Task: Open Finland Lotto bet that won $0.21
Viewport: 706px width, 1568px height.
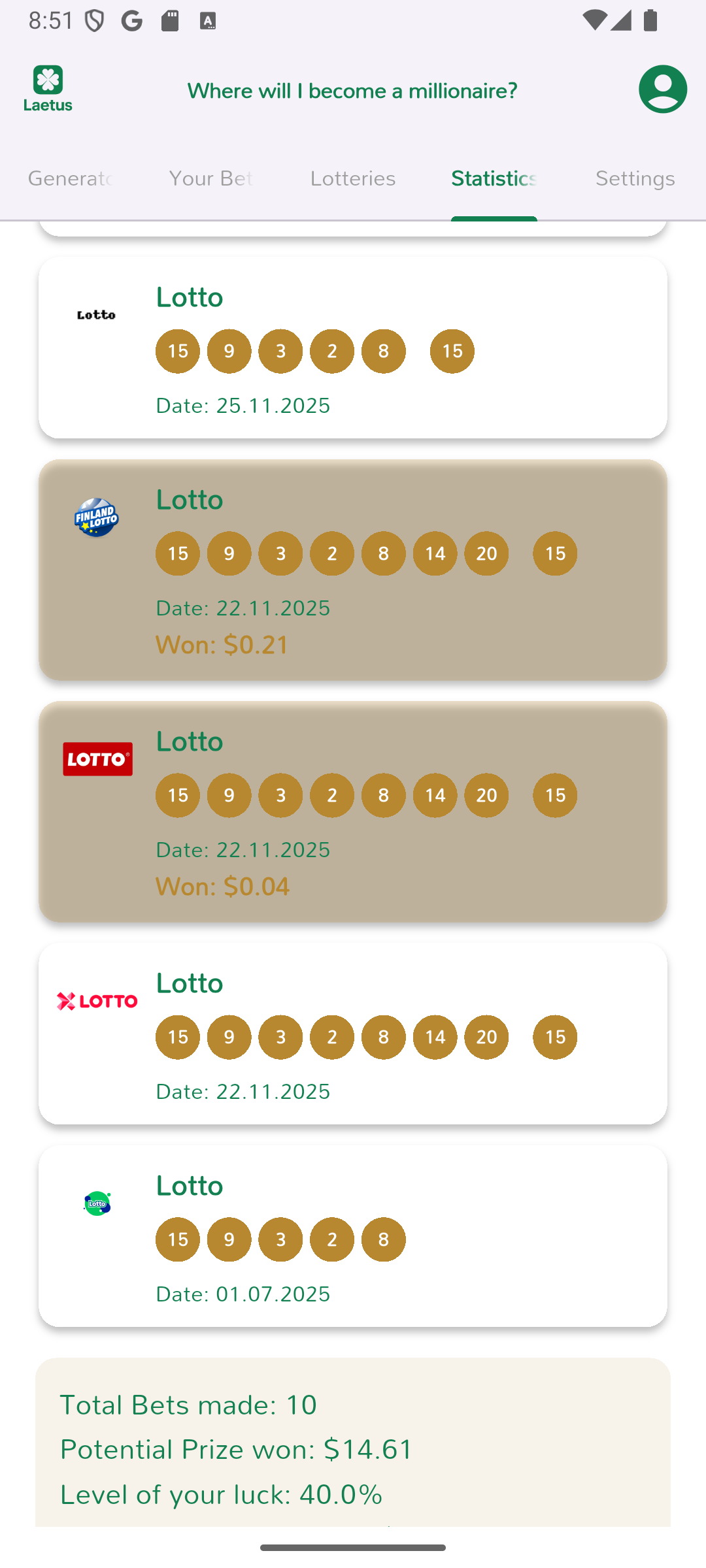Action: tap(353, 570)
